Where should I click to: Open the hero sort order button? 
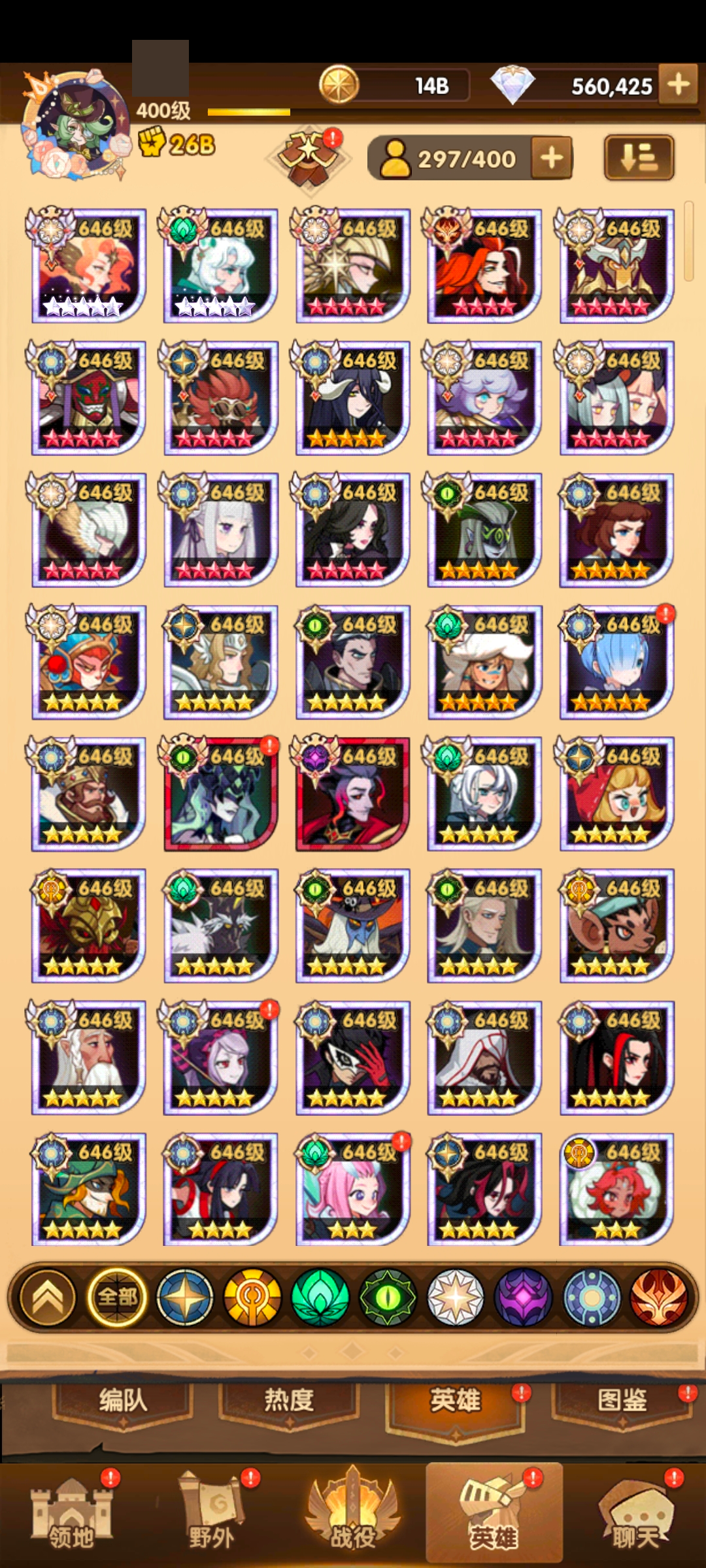coord(639,157)
